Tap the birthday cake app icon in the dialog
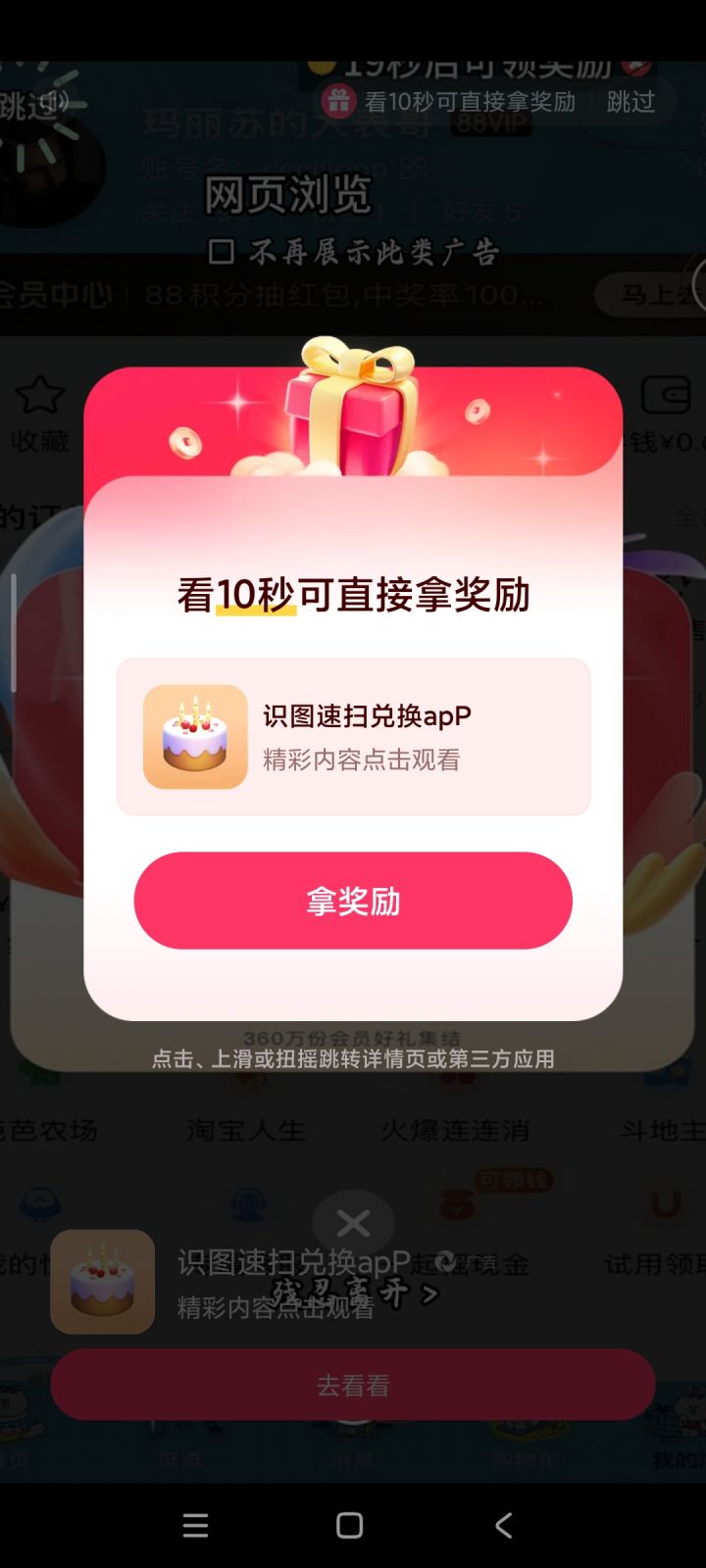This screenshot has height=1568, width=706. point(194,735)
